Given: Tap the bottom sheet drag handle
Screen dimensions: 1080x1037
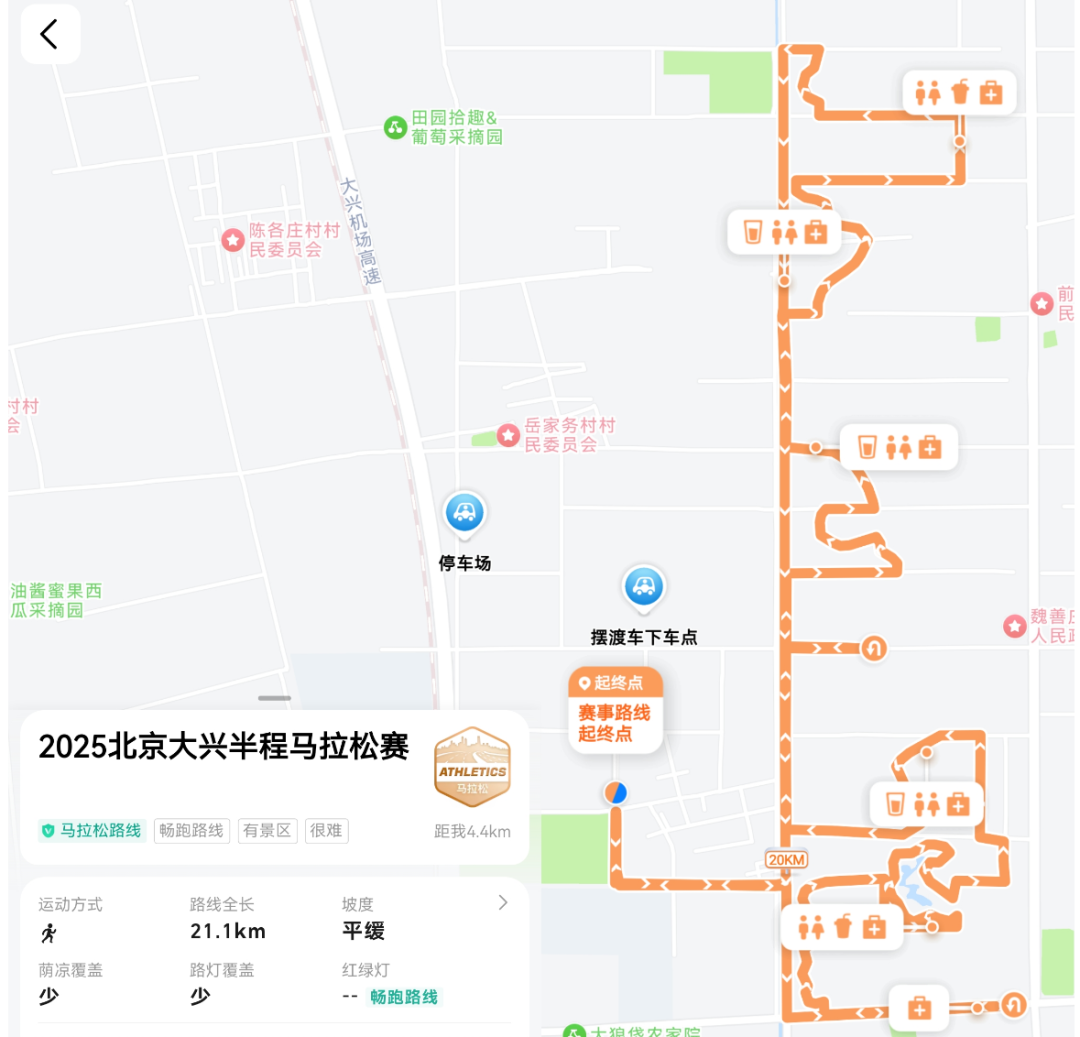Looking at the screenshot, I should tap(274, 698).
